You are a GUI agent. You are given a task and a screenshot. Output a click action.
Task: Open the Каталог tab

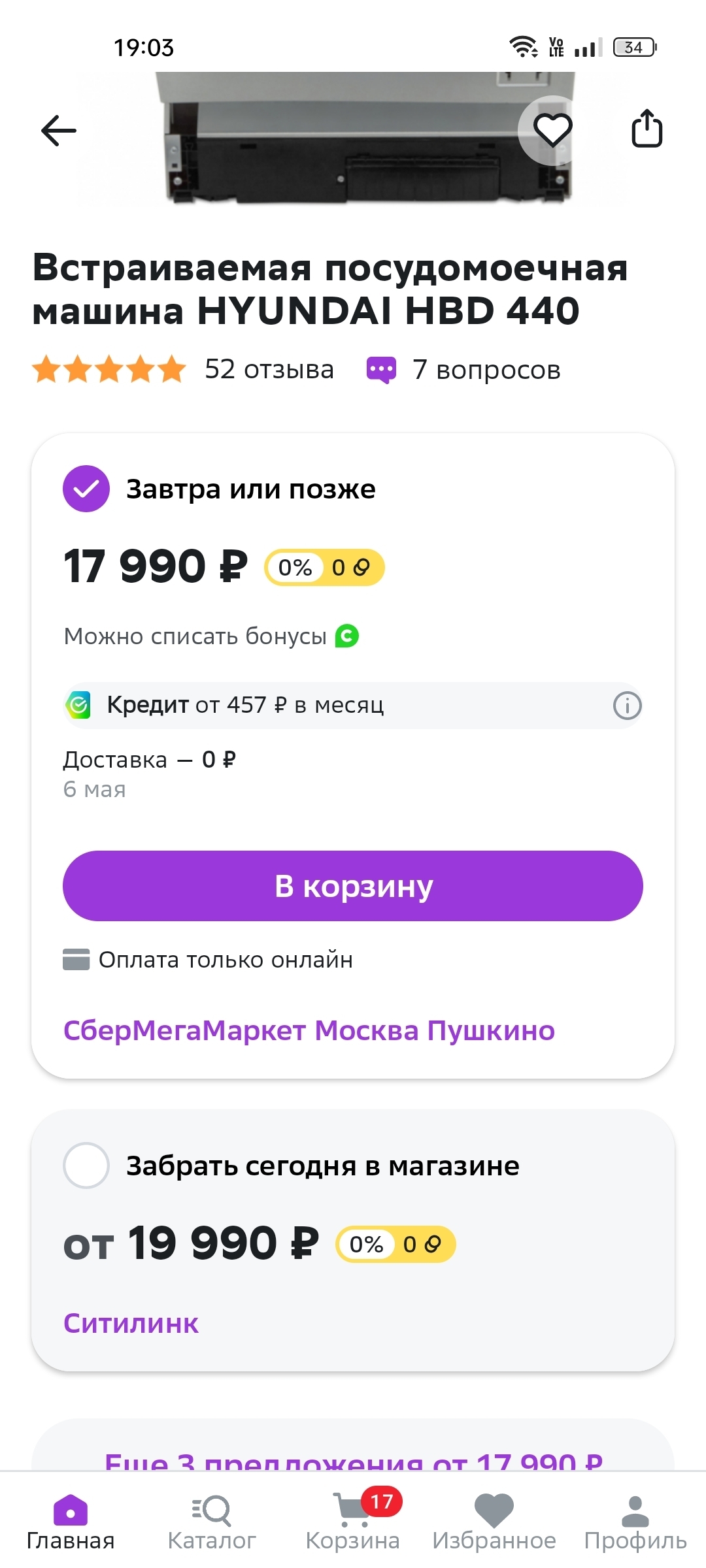tap(212, 1524)
